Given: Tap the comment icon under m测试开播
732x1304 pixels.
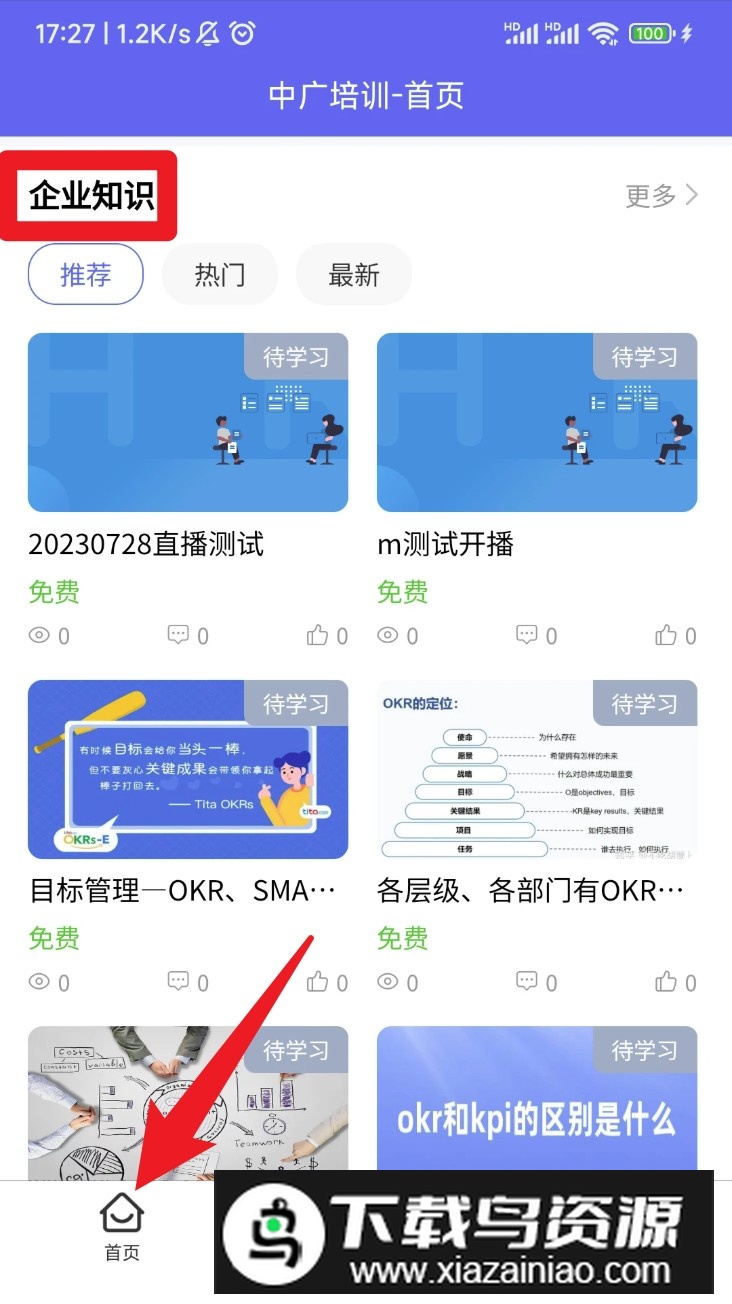Looking at the screenshot, I should click(527, 635).
